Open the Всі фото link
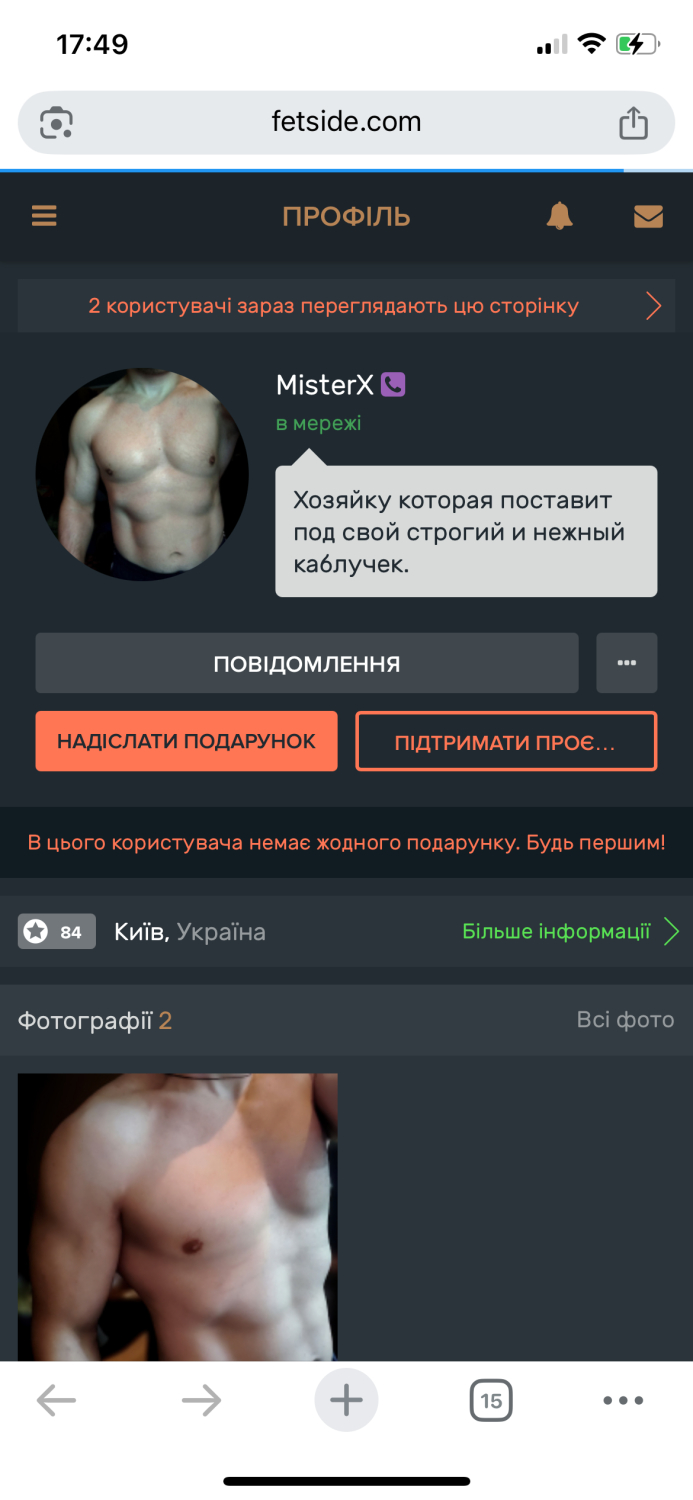The image size is (693, 1500). pos(625,1020)
